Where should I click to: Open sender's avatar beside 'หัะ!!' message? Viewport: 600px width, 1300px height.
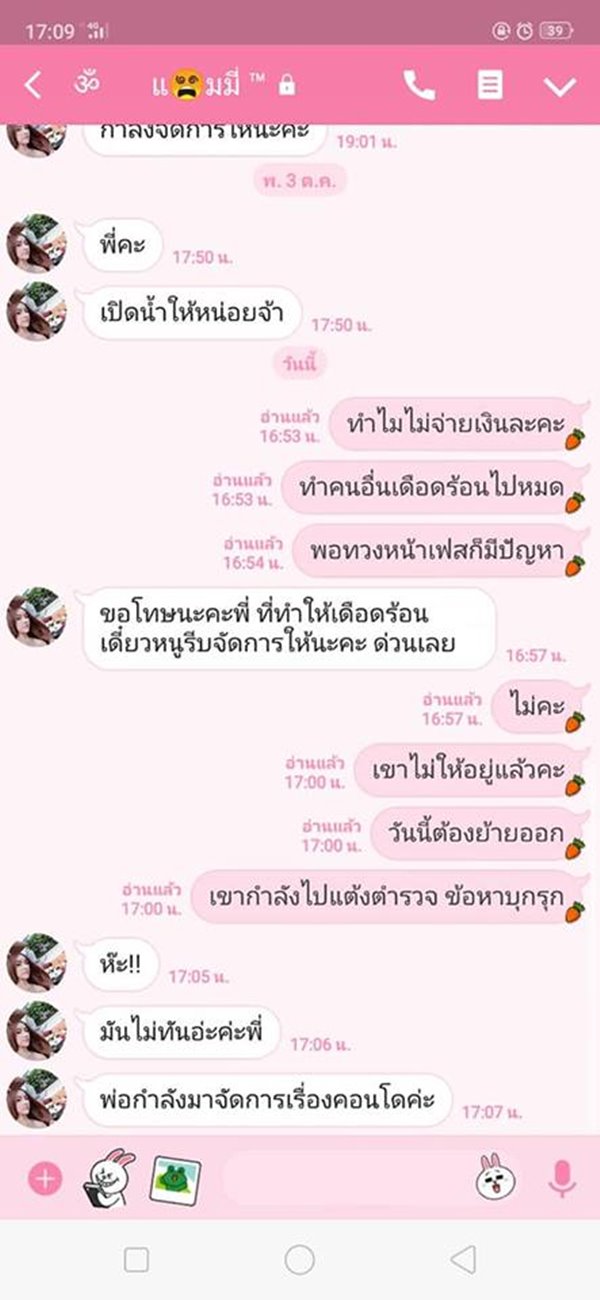tap(37, 962)
